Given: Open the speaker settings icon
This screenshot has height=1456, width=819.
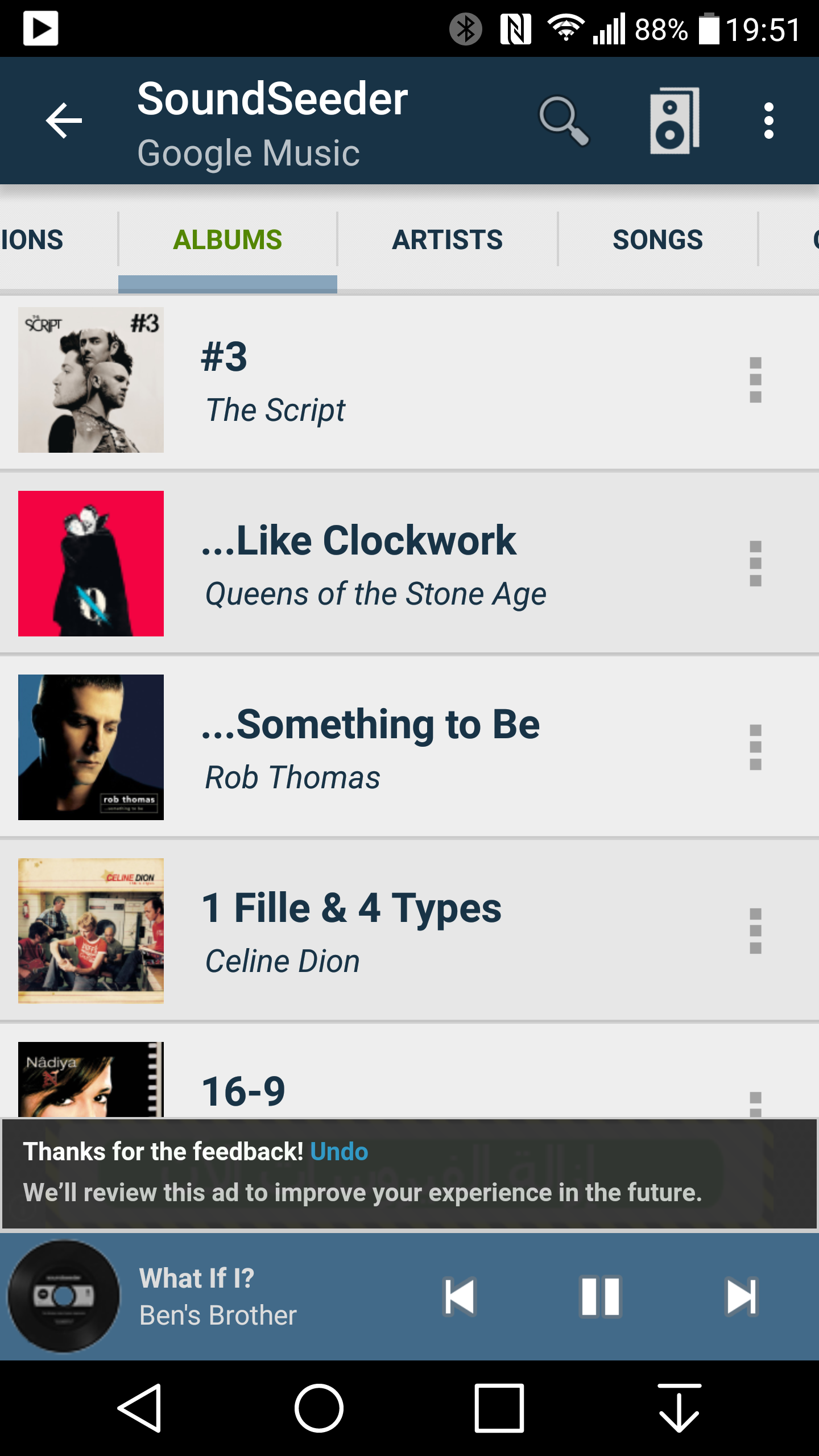Looking at the screenshot, I should point(675,121).
